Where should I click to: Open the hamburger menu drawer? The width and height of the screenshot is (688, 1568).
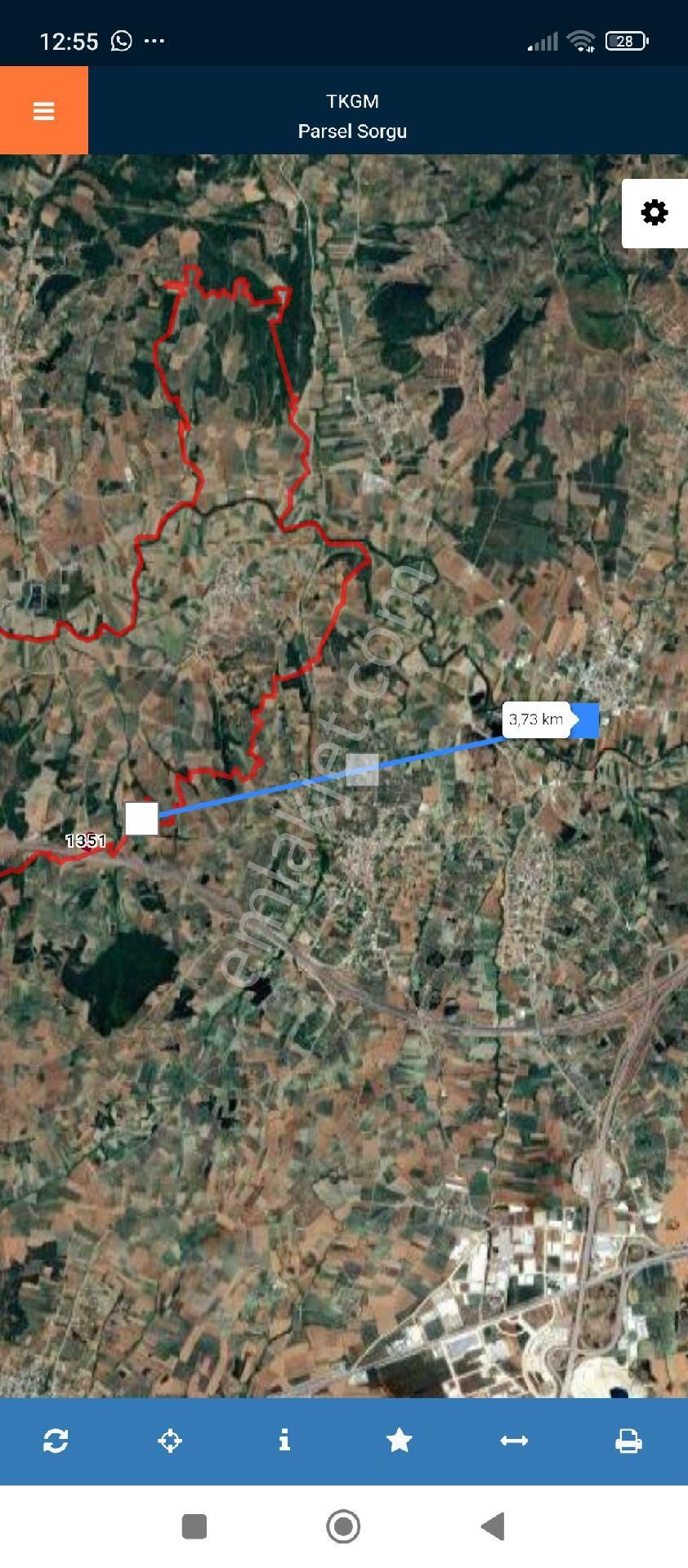click(x=44, y=110)
